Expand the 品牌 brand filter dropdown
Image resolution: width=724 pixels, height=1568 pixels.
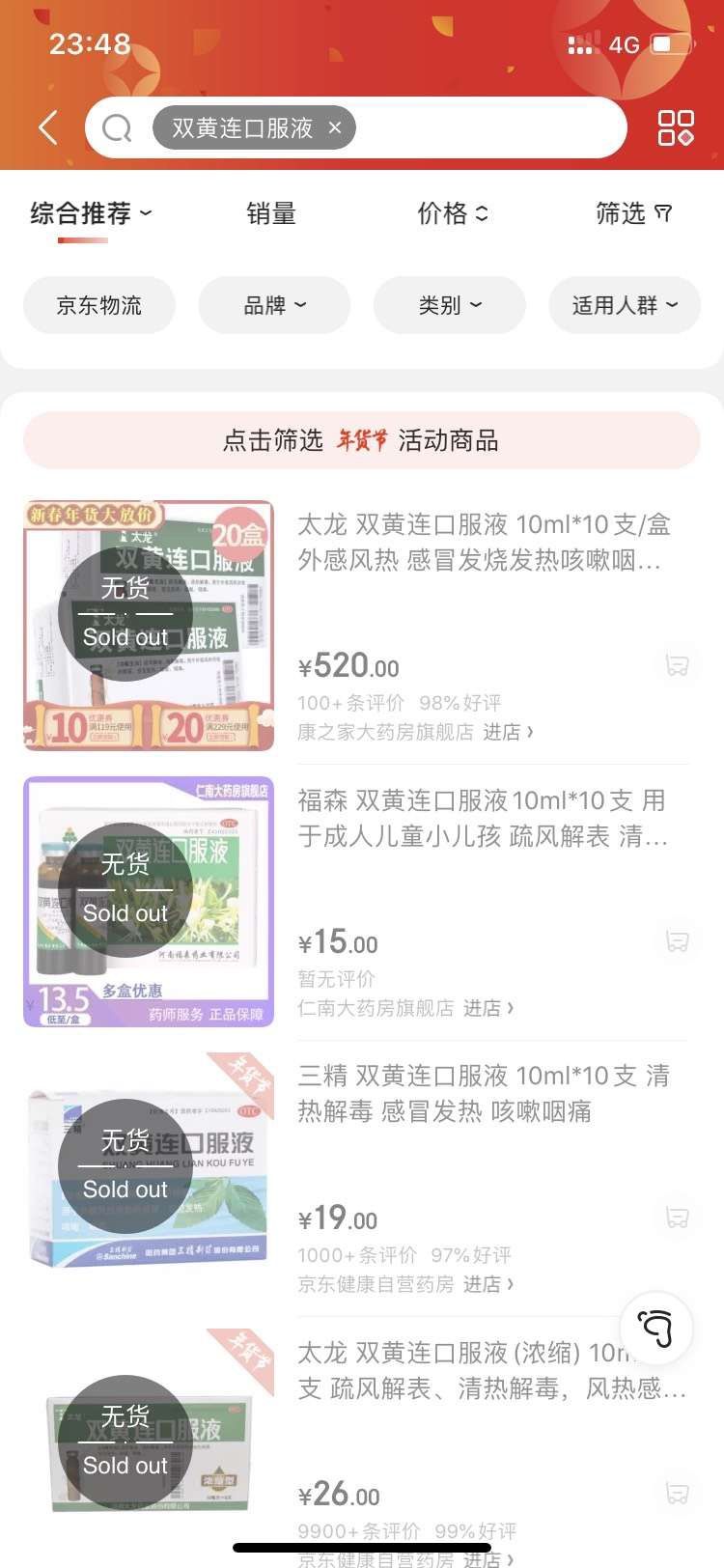[274, 305]
